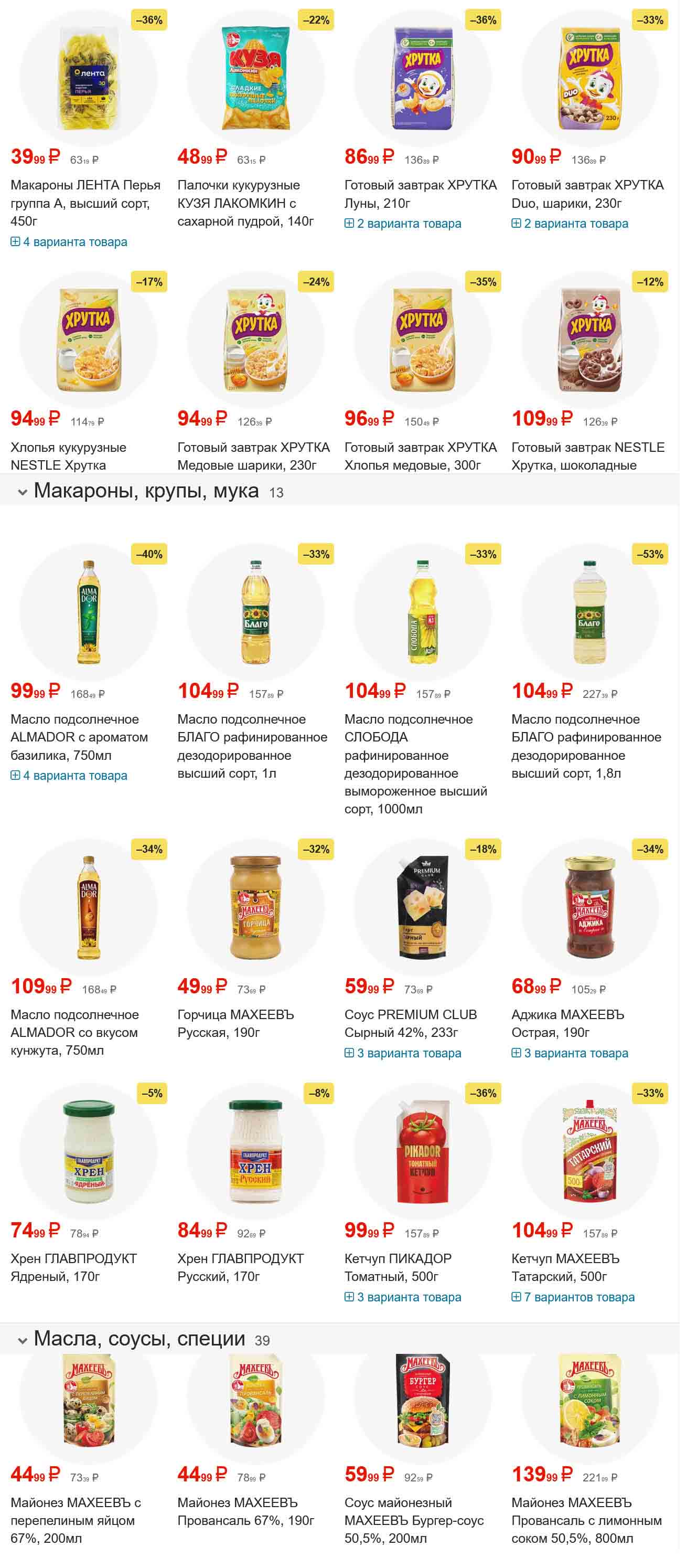Show 3 варианта товара for PREMIUM CLUB Сырный
This screenshot has width=687, height=1568.
coord(403,1053)
